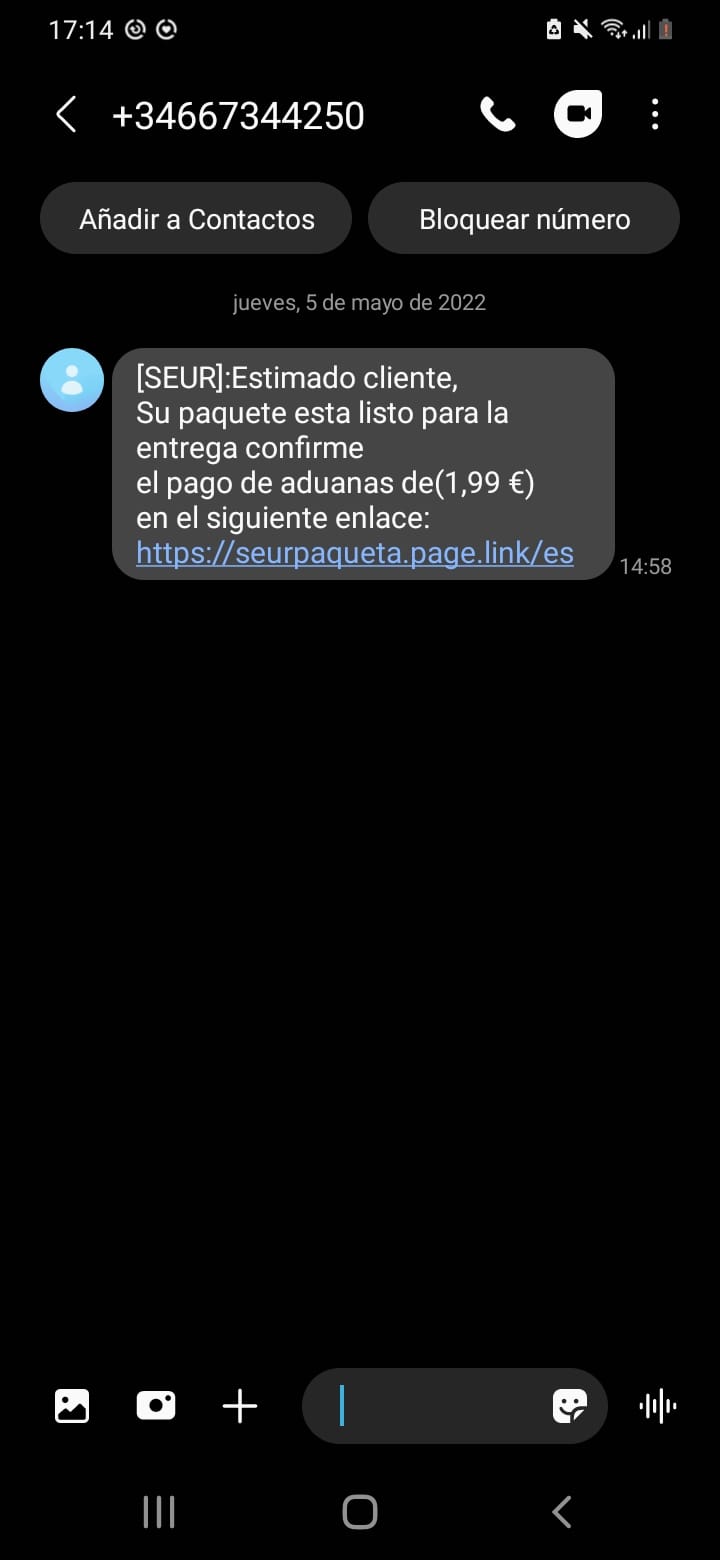Viewport: 720px width, 1560px height.
Task: Show recent apps
Action: [x=159, y=1512]
